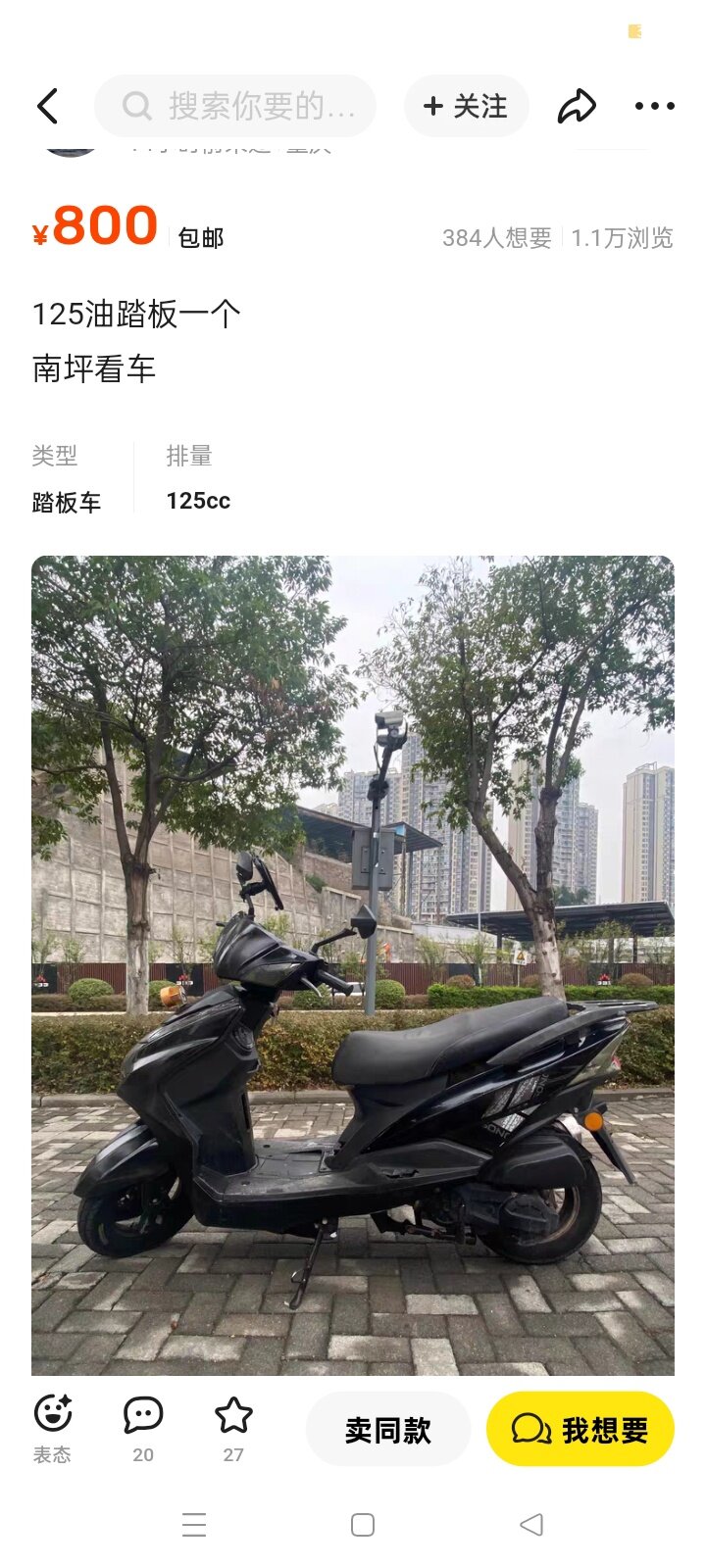
Task: Go back using the top-left arrow
Action: click(47, 106)
